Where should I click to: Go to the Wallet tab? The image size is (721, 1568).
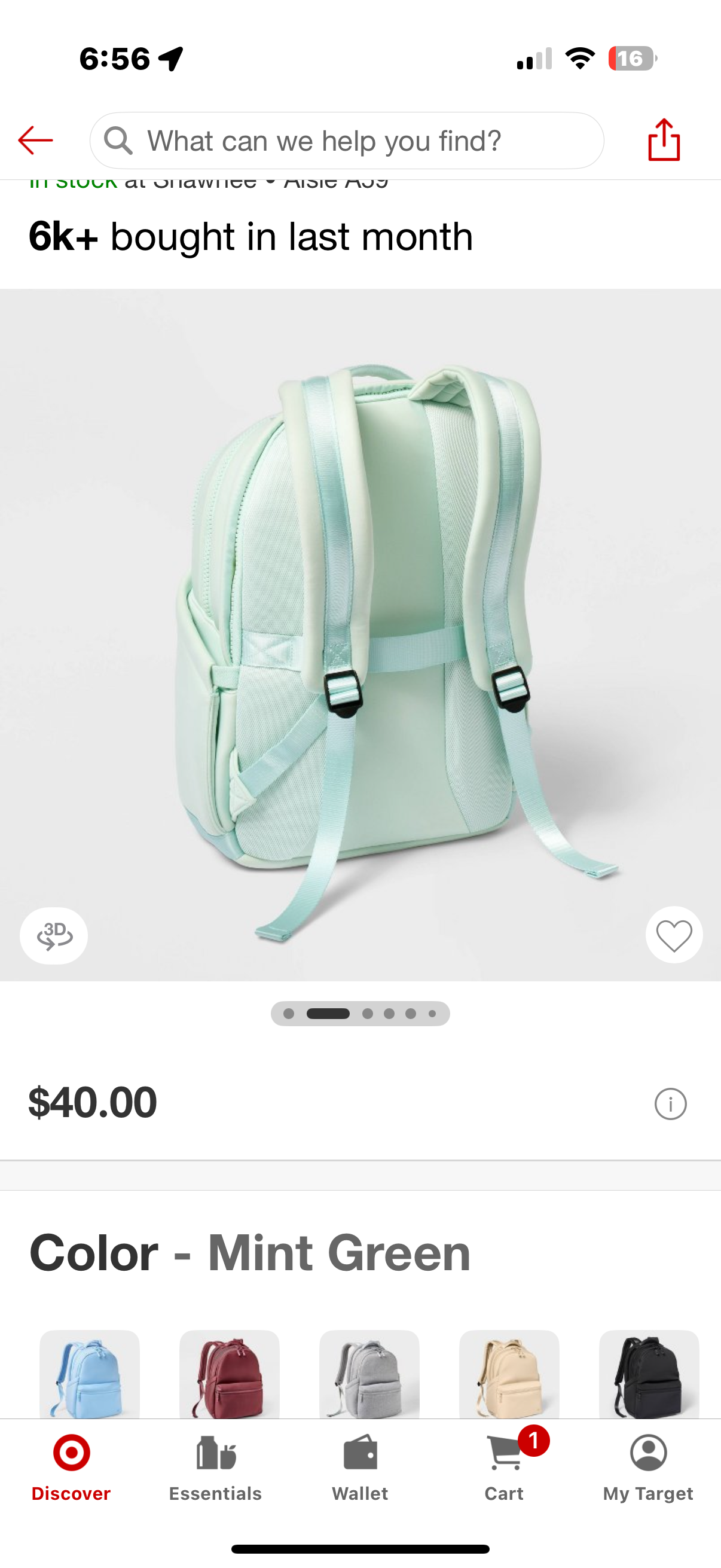[360, 1468]
